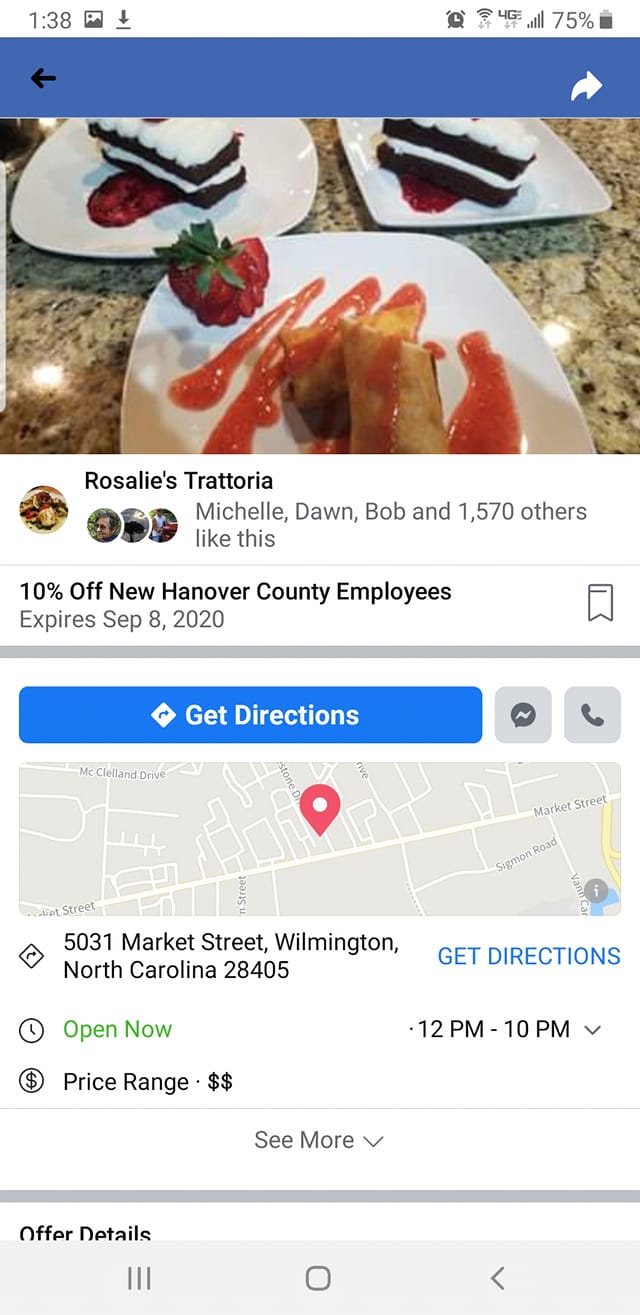Open recent apps from navigation bar
This screenshot has width=640, height=1315.
138,1278
